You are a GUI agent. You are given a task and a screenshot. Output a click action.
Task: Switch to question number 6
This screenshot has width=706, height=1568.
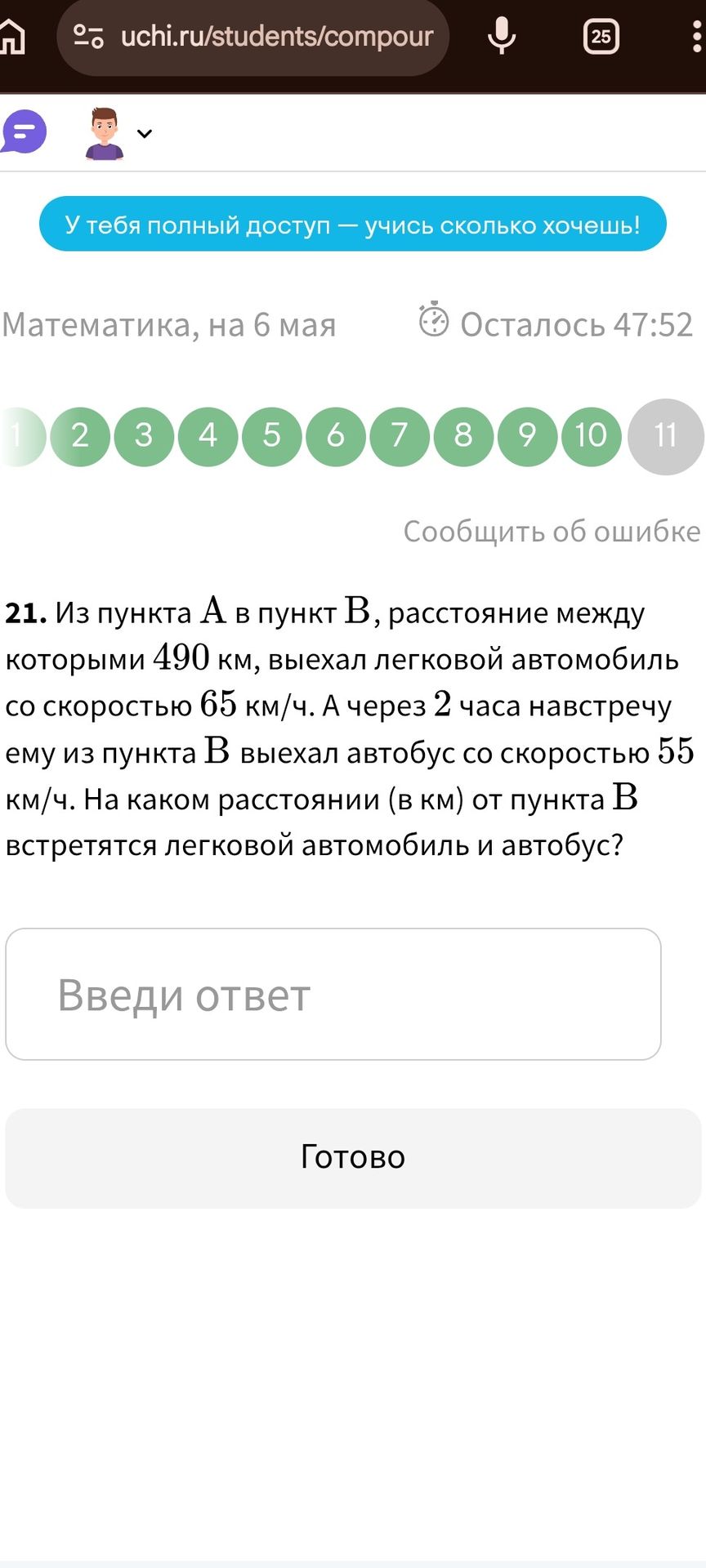(336, 436)
